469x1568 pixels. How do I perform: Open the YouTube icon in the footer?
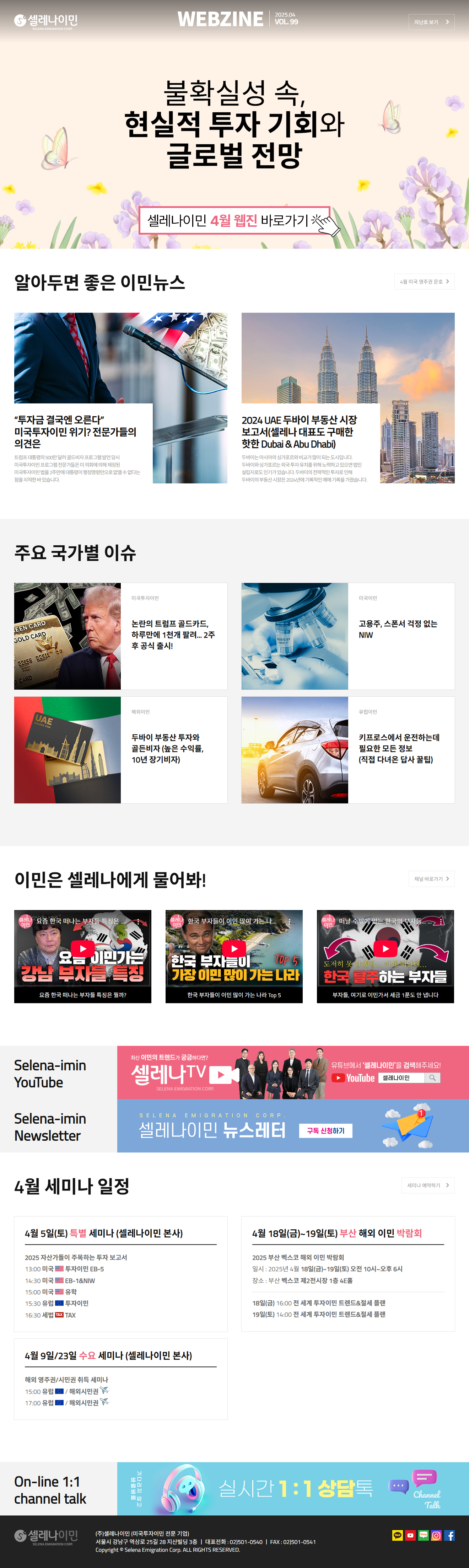point(410,1536)
